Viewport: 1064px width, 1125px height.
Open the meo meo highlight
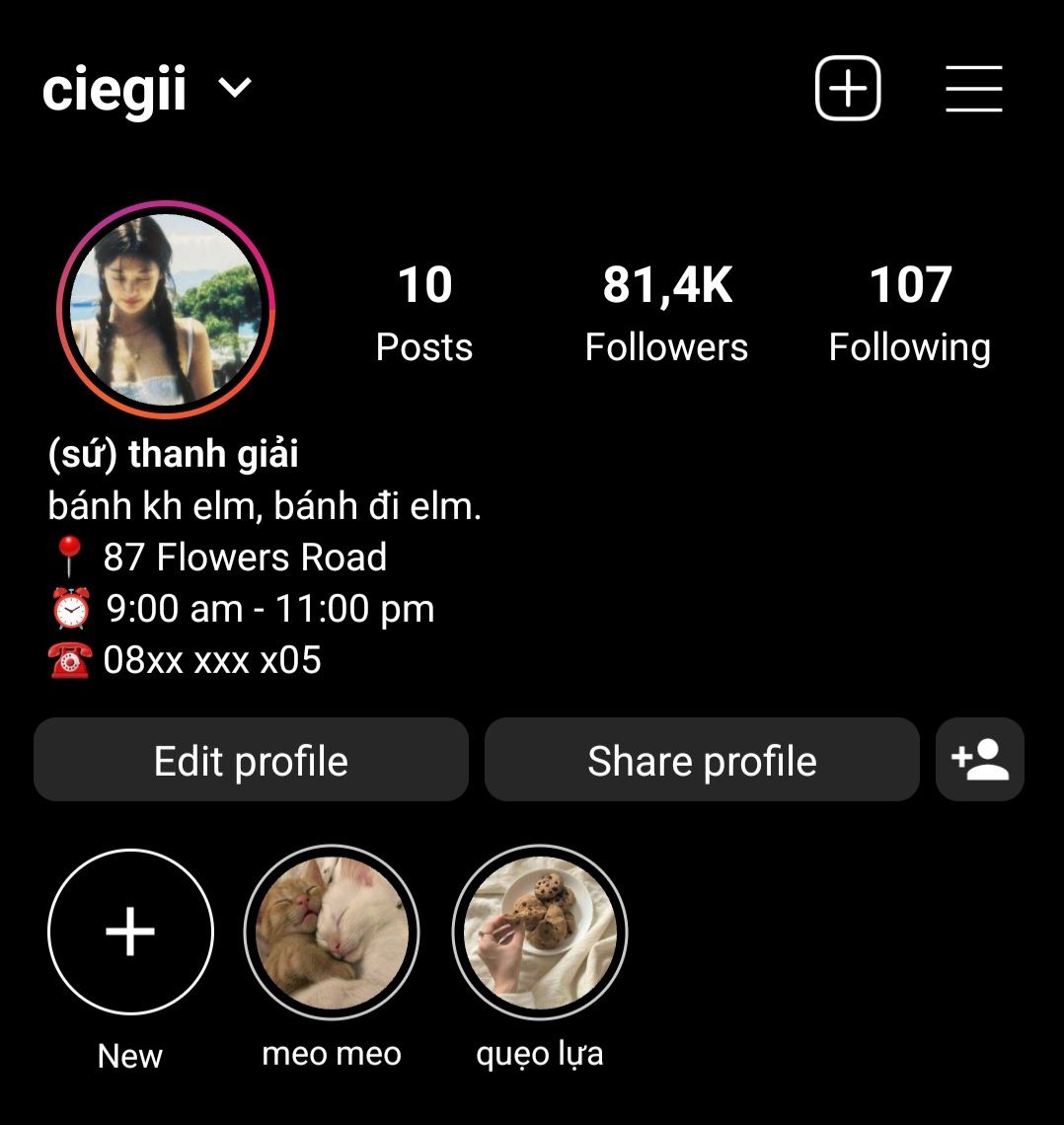pyautogui.click(x=332, y=932)
